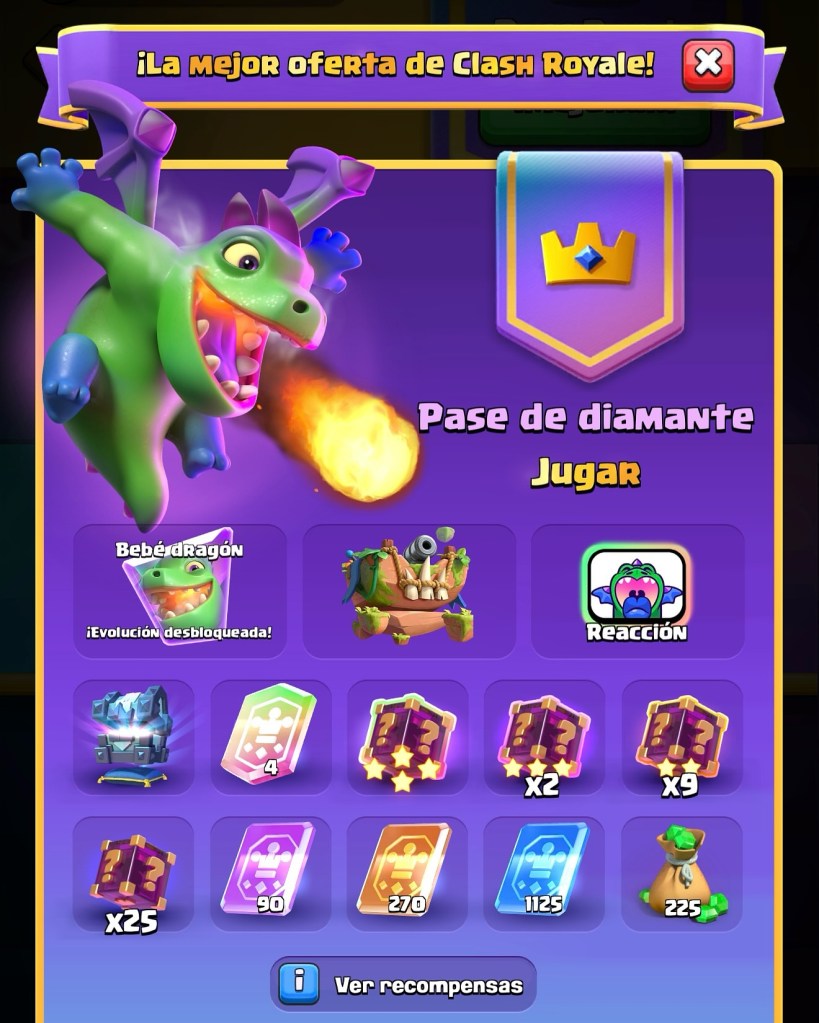819x1023 pixels.
Task: Open the blue wild card tile with 1125
Action: coord(545,874)
